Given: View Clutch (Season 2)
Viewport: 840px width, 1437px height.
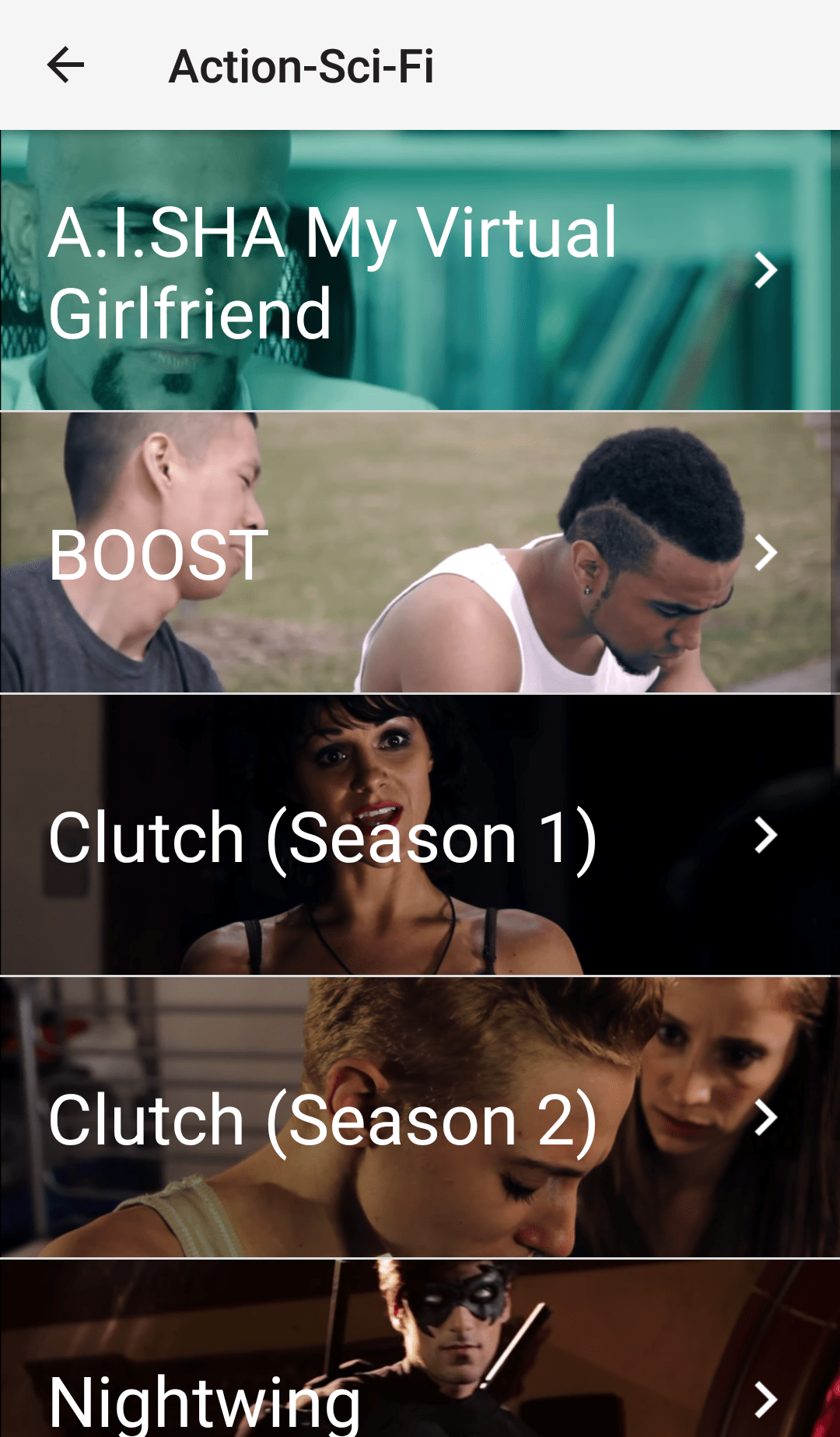Looking at the screenshot, I should pyautogui.click(x=420, y=1117).
